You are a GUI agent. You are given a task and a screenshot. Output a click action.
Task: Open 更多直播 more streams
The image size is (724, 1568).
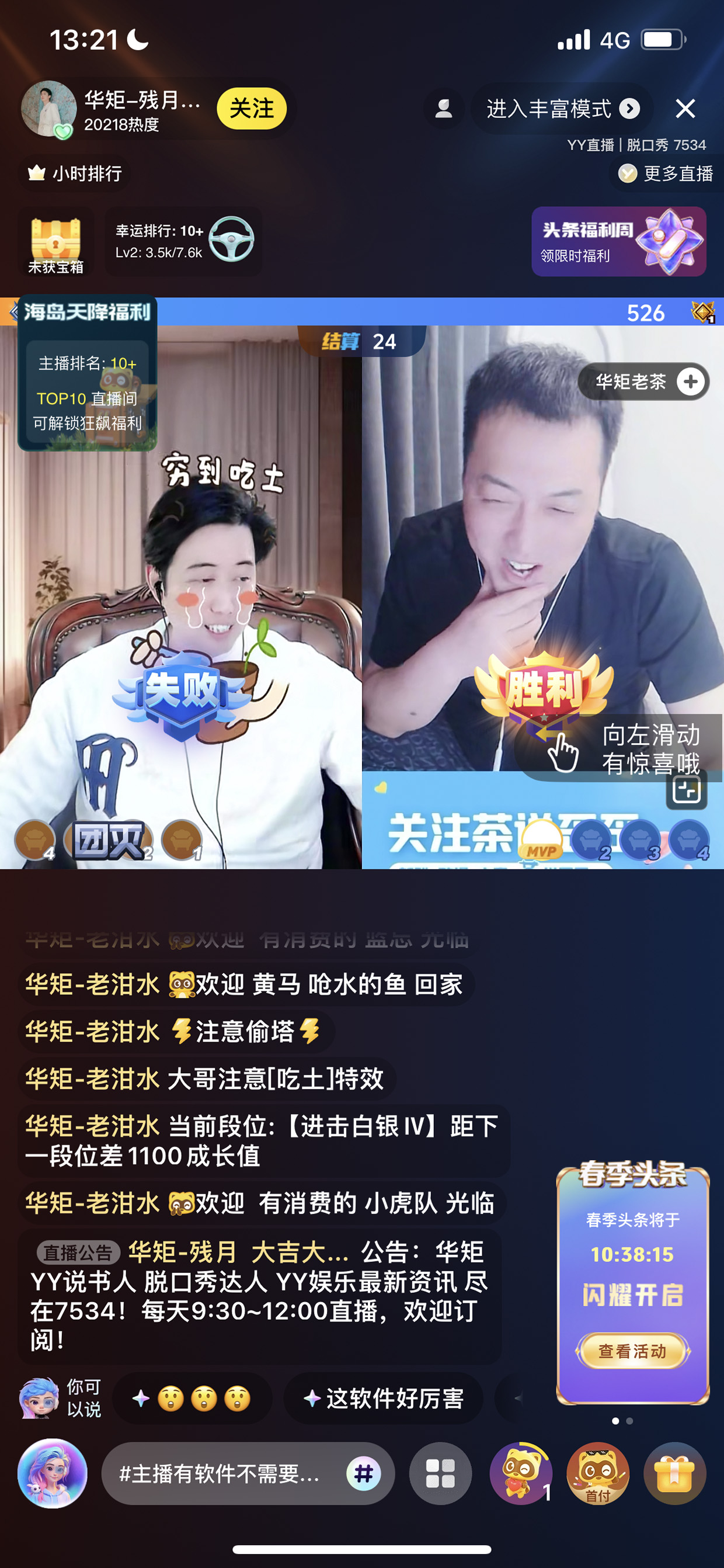[666, 174]
